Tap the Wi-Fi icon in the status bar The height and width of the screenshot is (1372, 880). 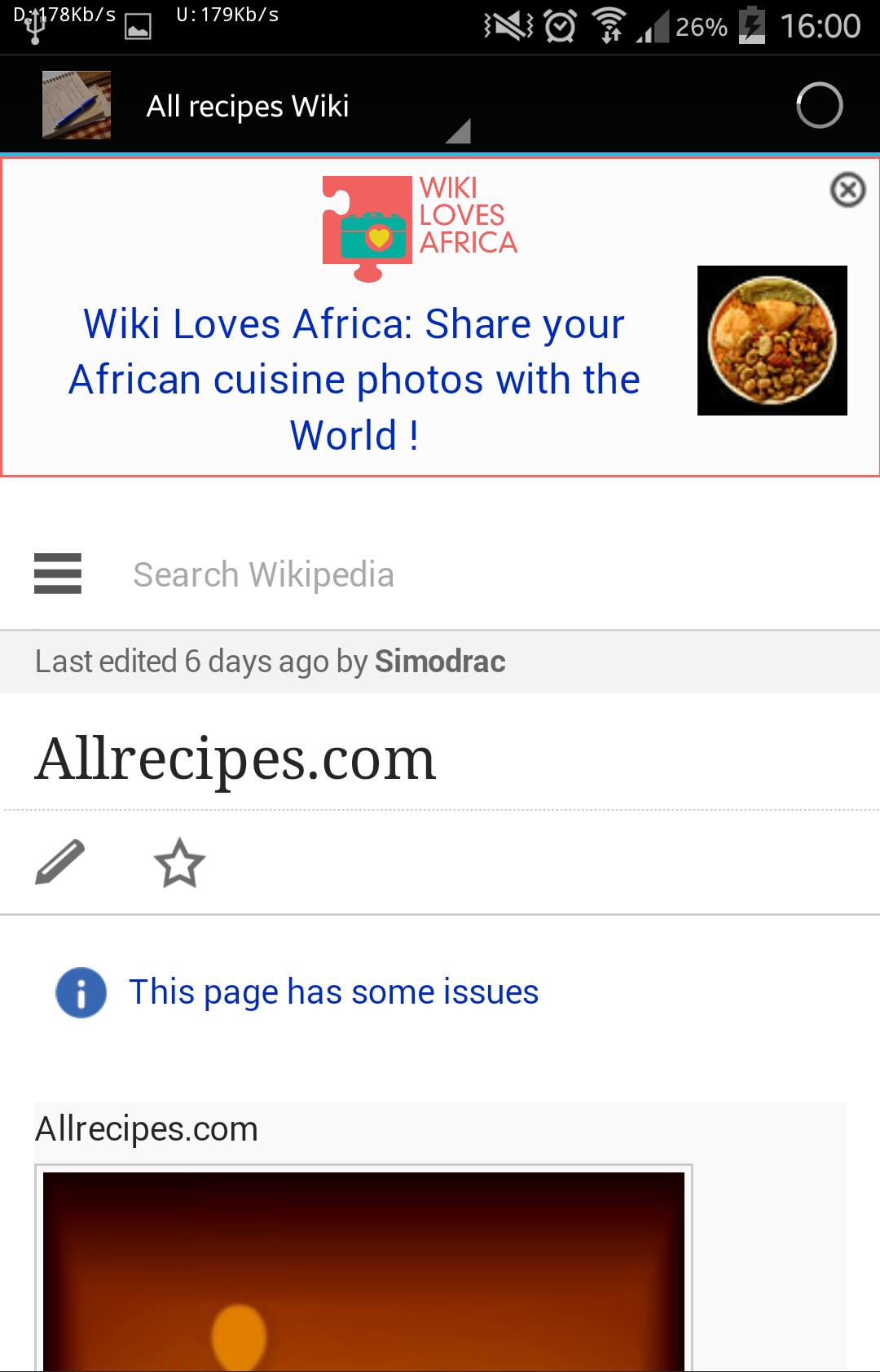[x=608, y=25]
